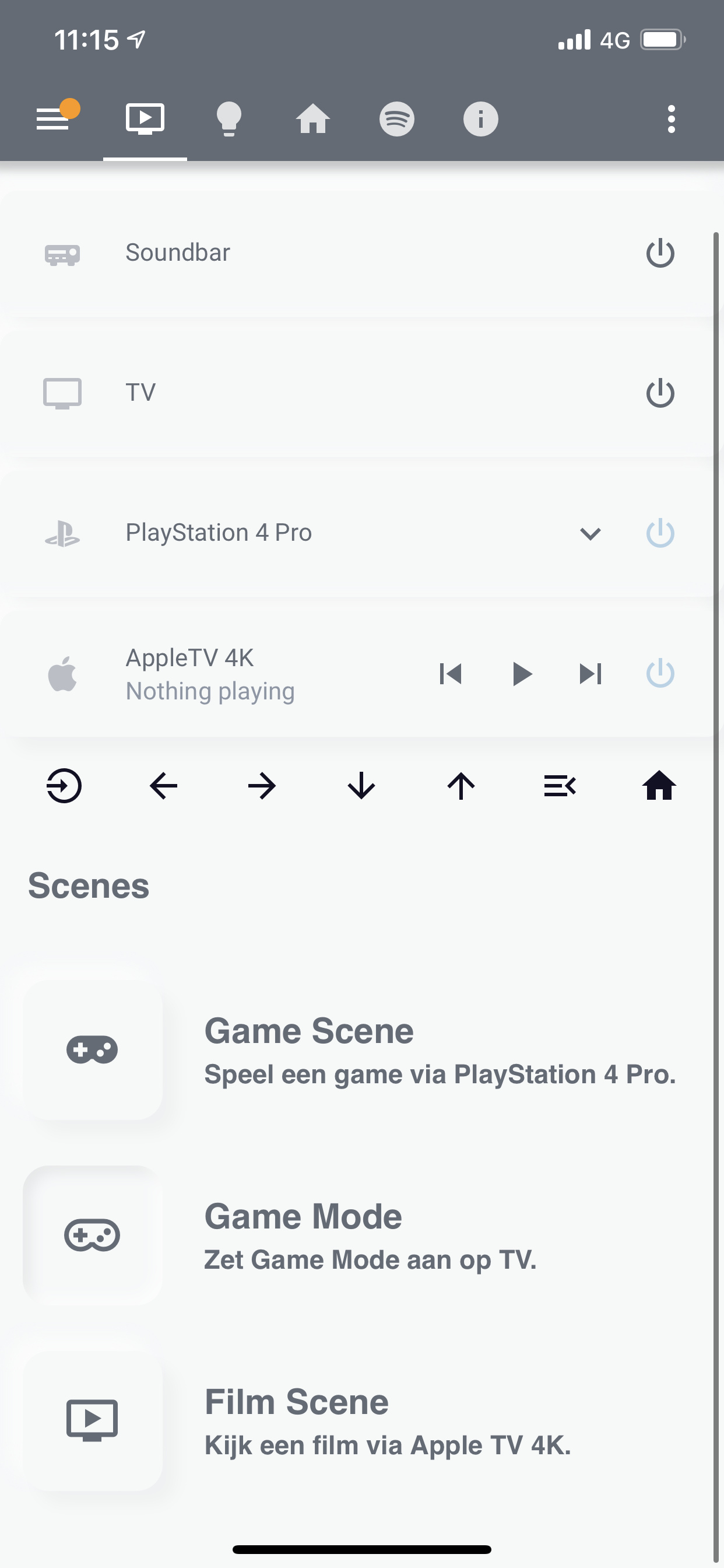Image resolution: width=724 pixels, height=1568 pixels.
Task: Switch to the lights bulb tab
Action: 229,118
